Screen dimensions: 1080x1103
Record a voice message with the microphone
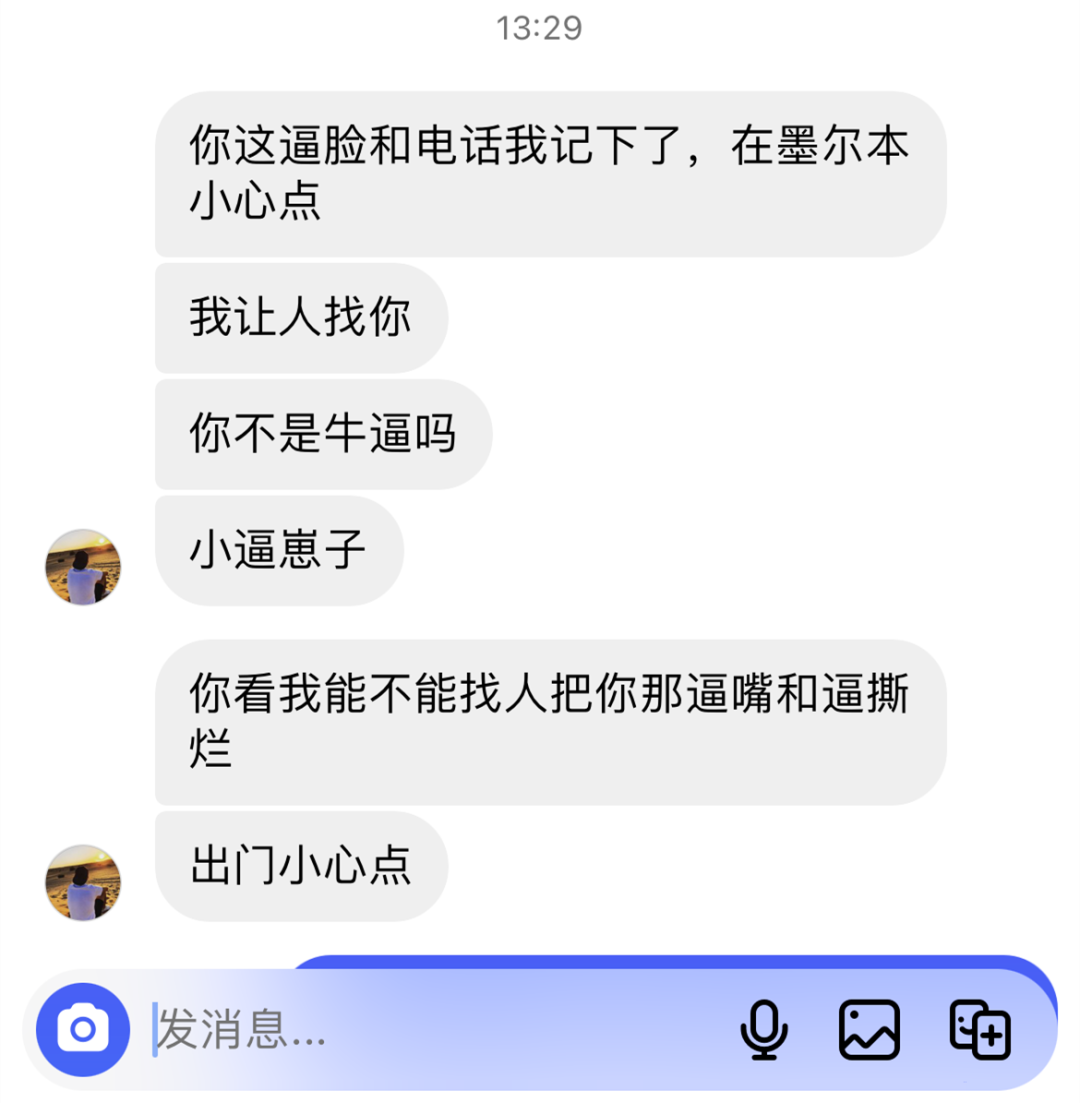click(x=764, y=1029)
